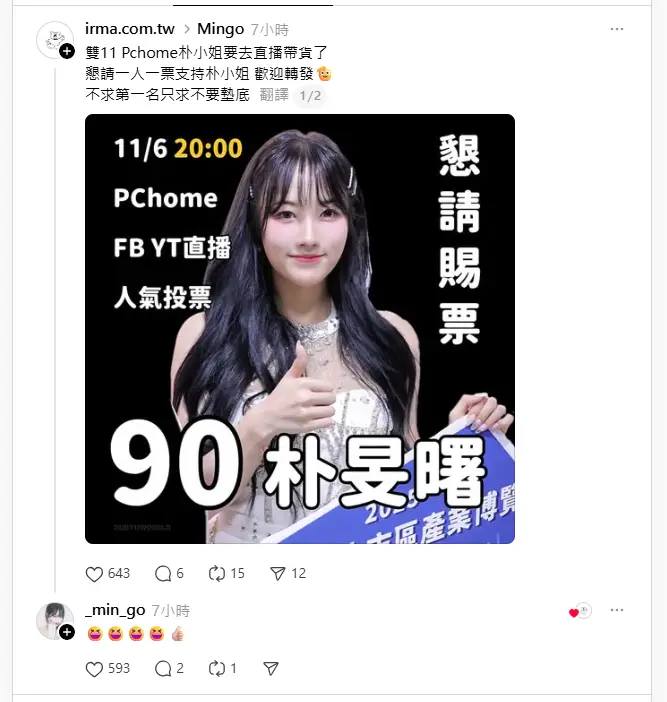
Task: Open the 朴旻曙 voting poster image
Action: coord(300,328)
